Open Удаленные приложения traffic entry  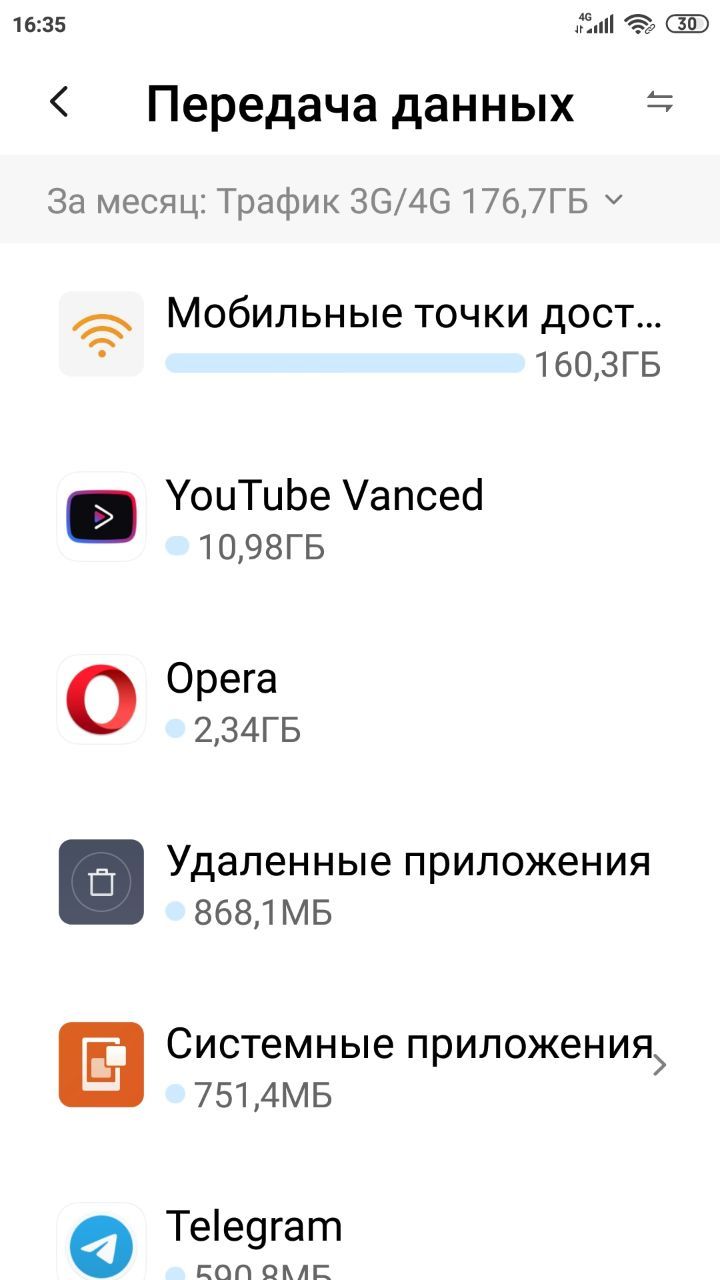[x=360, y=882]
